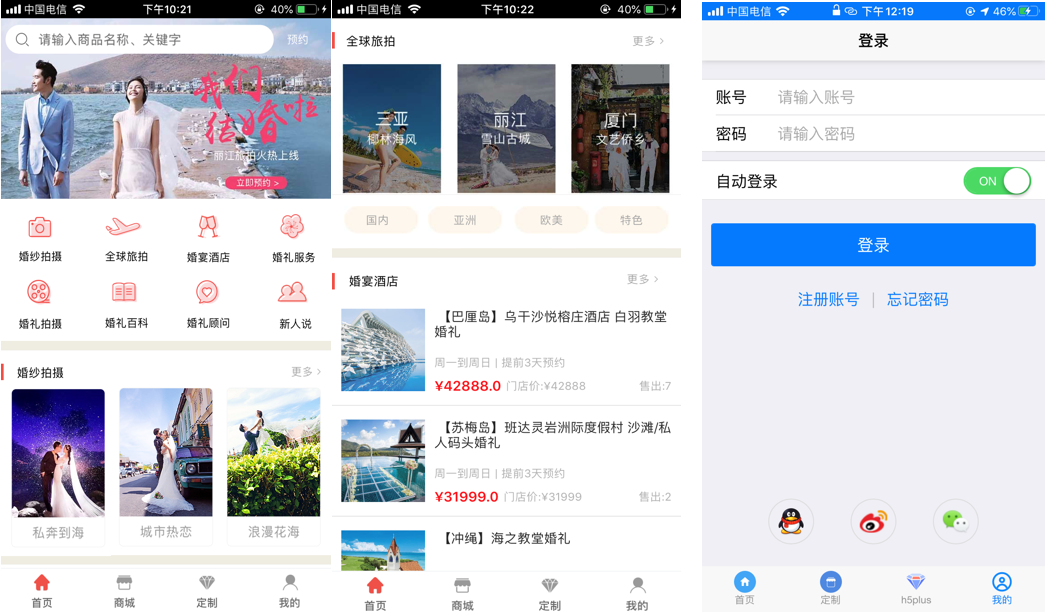Open the 三亚 椰林海风 destination card
This screenshot has height=614, width=1048.
[392, 128]
